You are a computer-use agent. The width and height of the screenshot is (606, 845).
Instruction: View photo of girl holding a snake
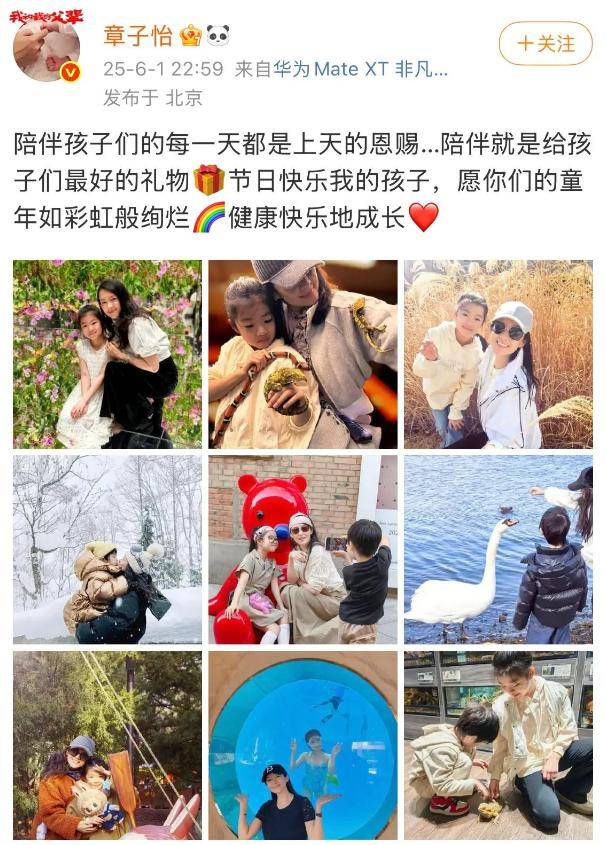point(302,354)
